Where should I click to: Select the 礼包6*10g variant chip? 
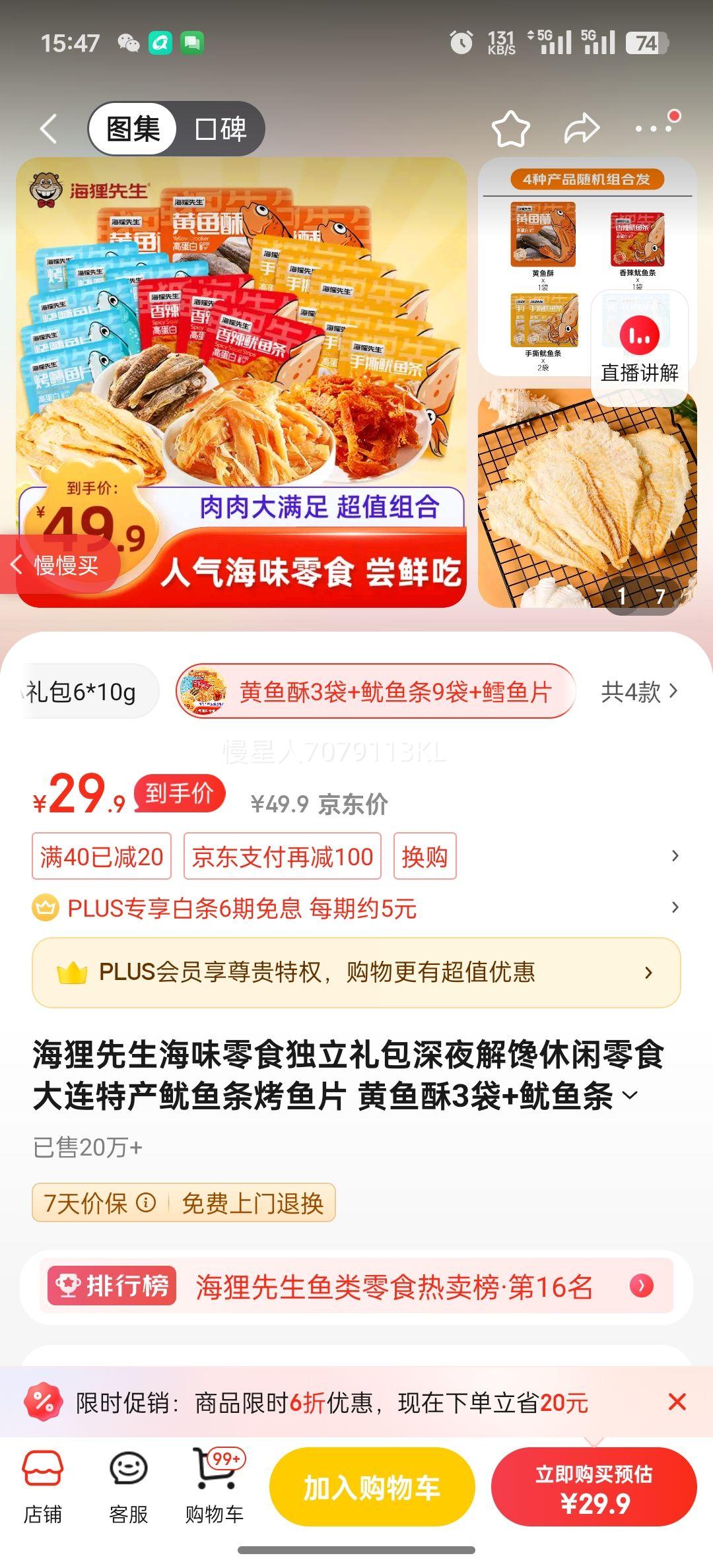(83, 692)
